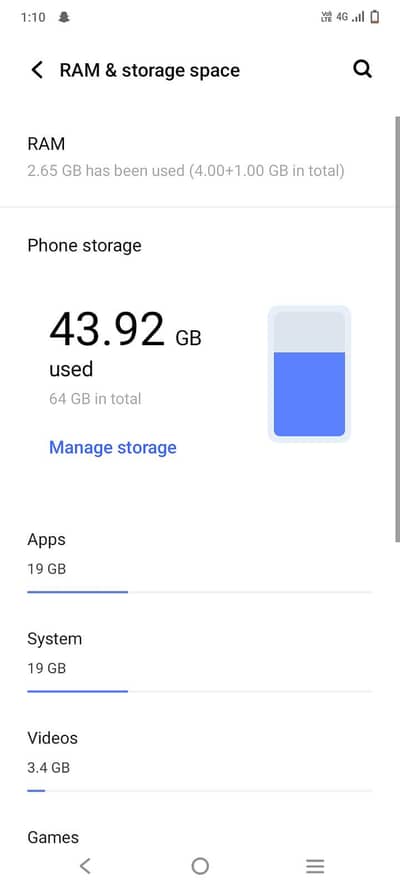Open the RAM usage details row
The width and height of the screenshot is (400, 888).
pyautogui.click(x=197, y=157)
